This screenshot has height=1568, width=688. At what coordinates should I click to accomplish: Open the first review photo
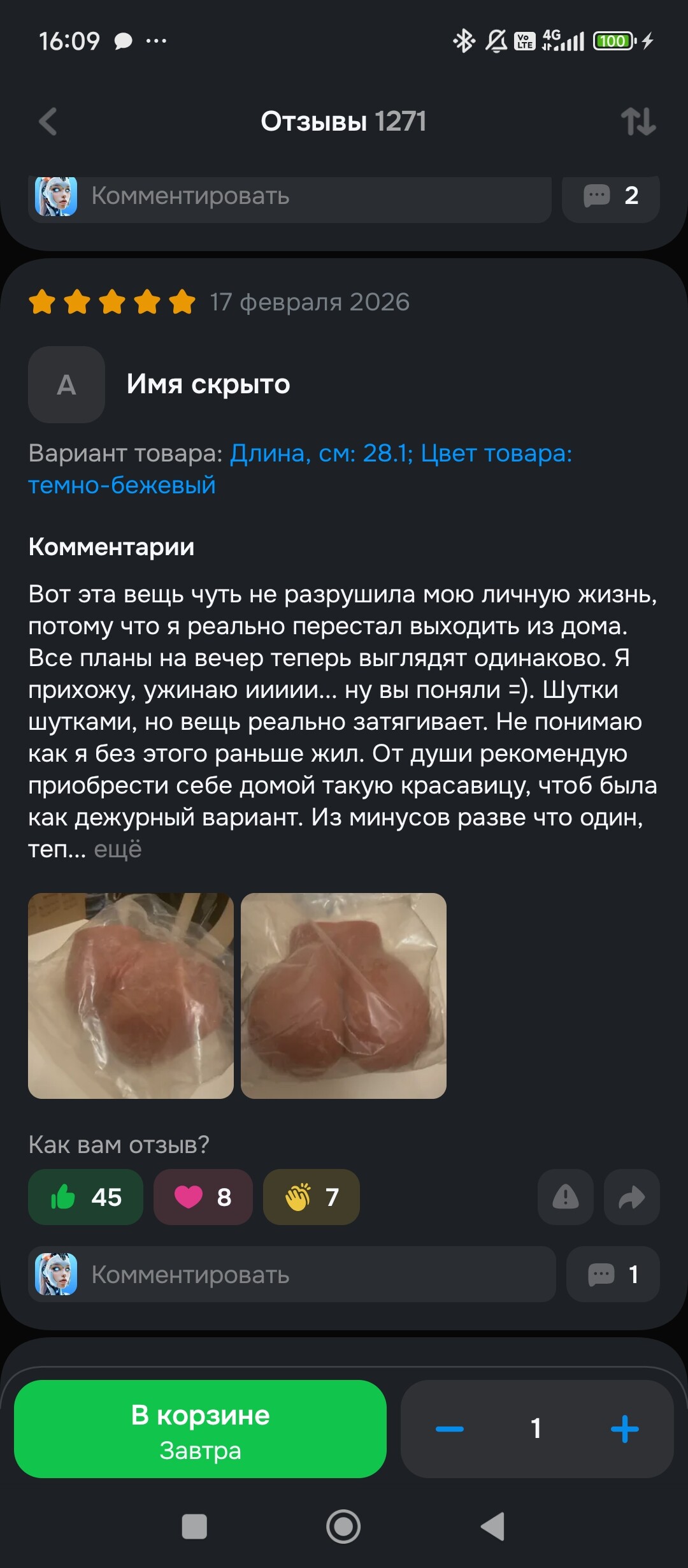[131, 996]
